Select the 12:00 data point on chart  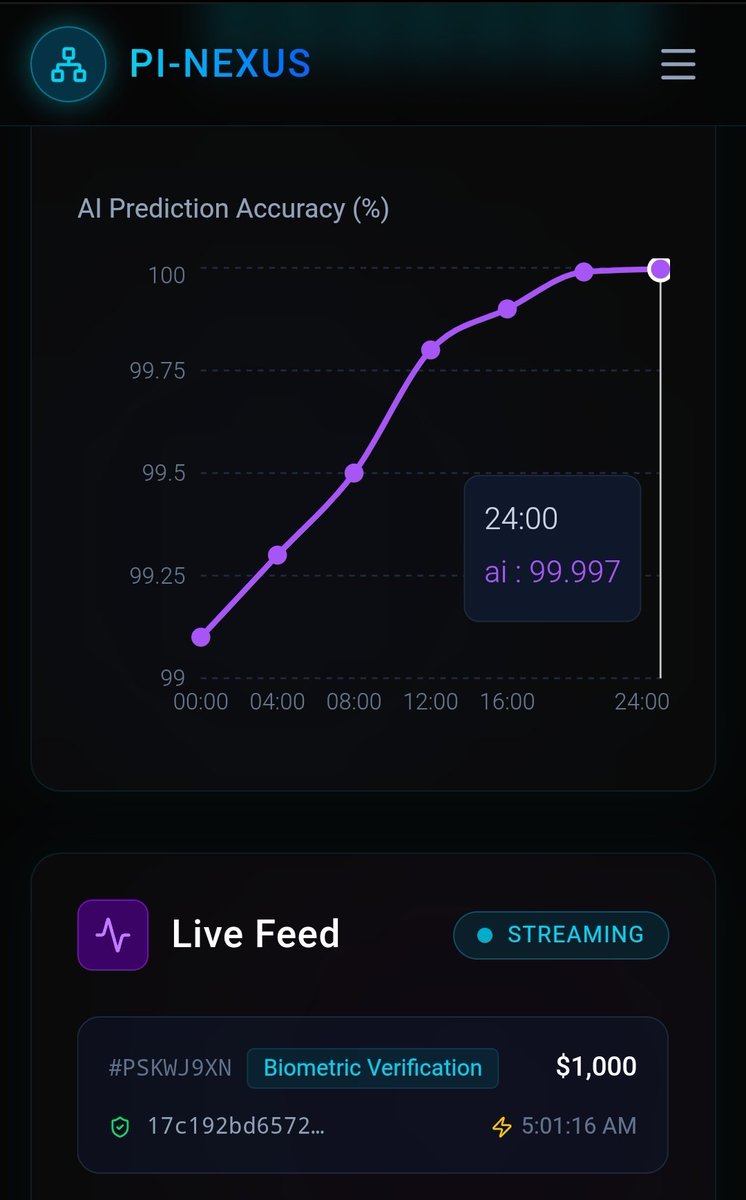coord(431,350)
